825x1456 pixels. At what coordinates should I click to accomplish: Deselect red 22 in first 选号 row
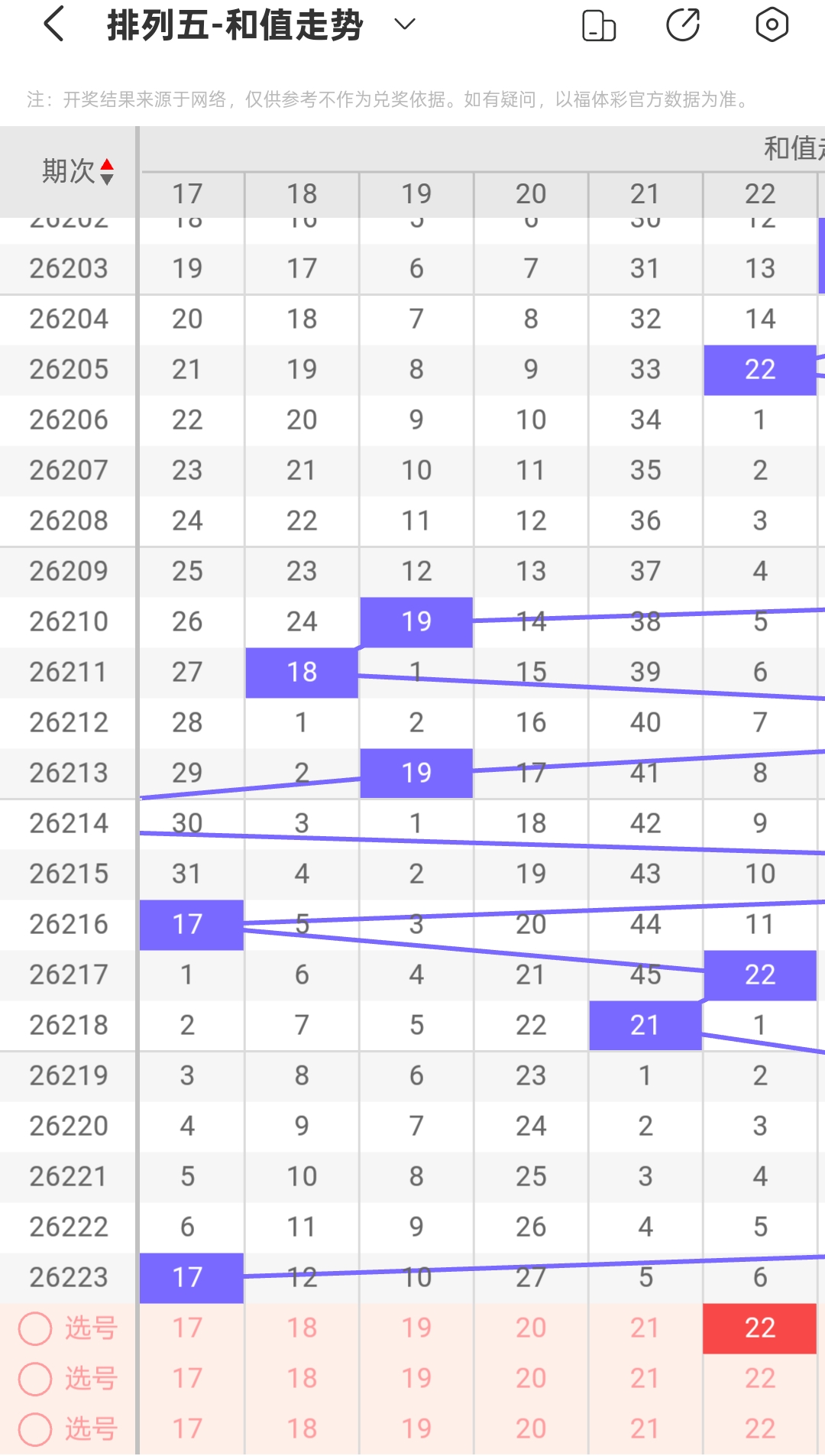click(x=760, y=1328)
